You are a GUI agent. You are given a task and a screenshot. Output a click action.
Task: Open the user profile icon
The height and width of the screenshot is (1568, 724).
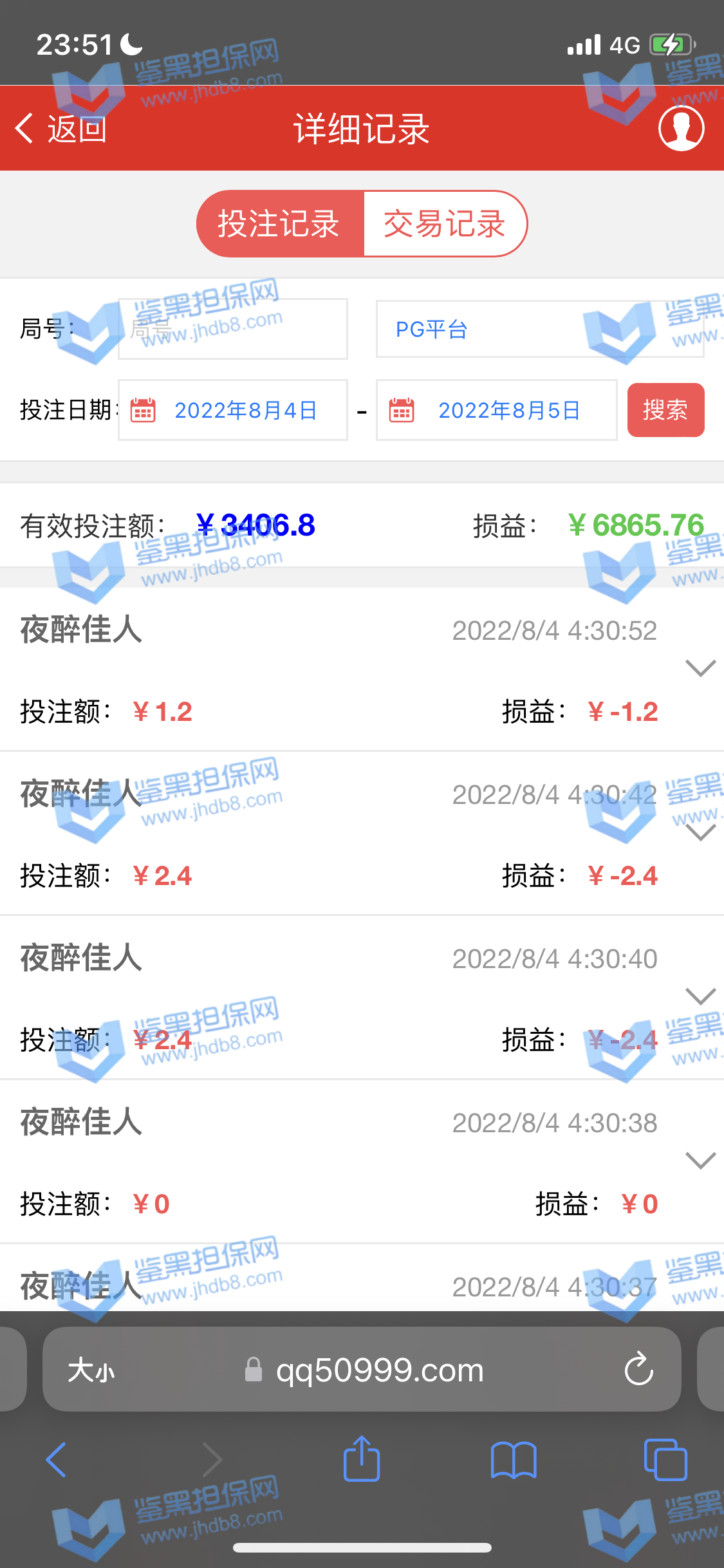point(681,128)
